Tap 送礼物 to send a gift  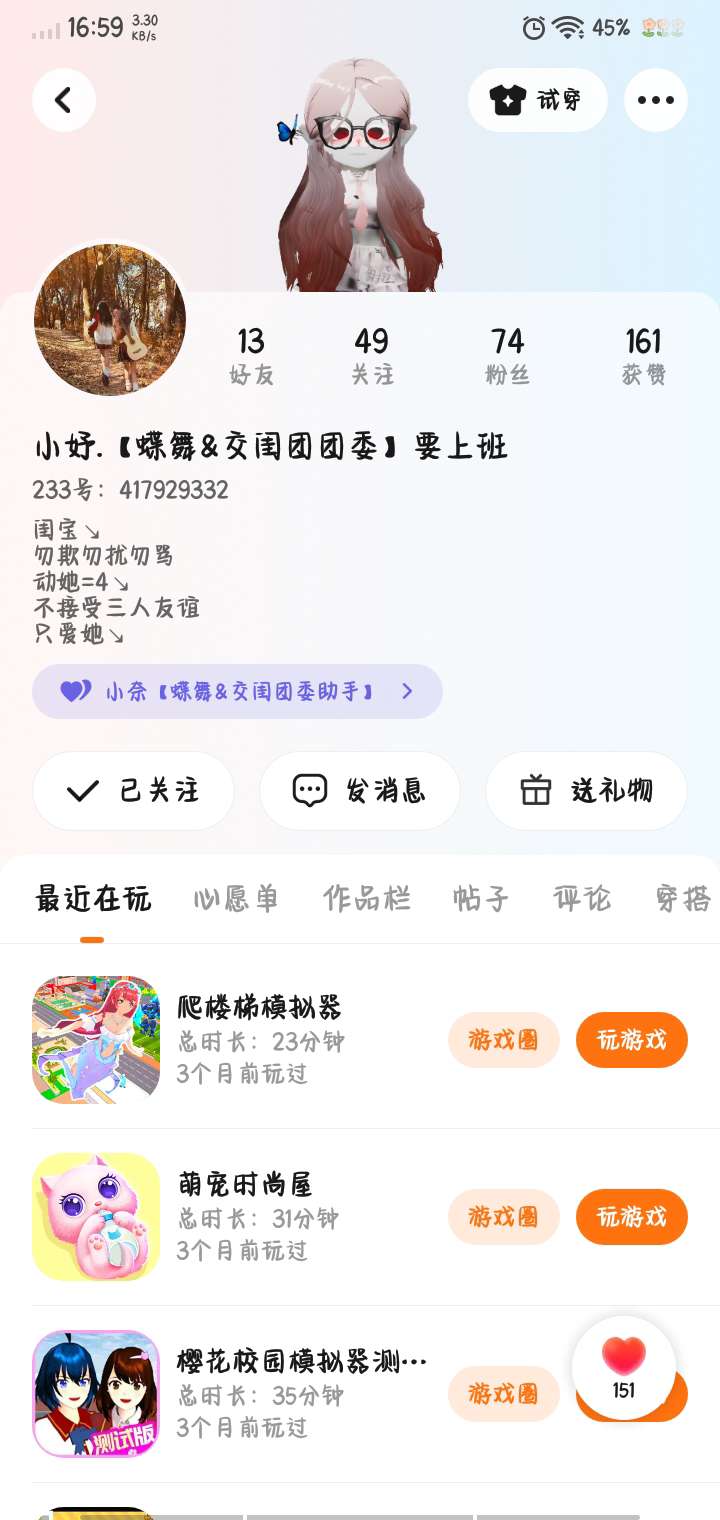click(x=586, y=791)
